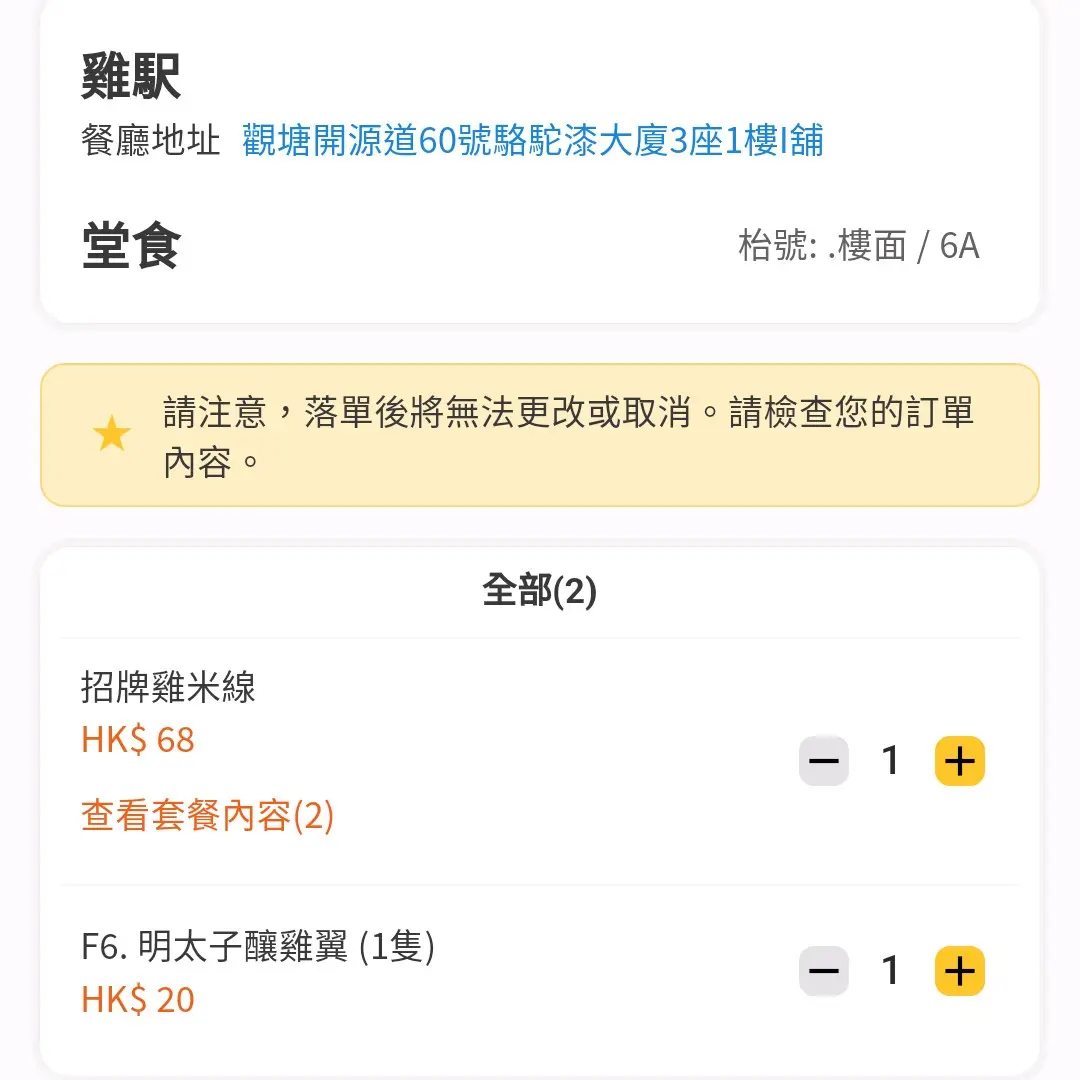Add one more F6. 明太子釀雞翼
This screenshot has height=1080, width=1080.
tap(959, 972)
